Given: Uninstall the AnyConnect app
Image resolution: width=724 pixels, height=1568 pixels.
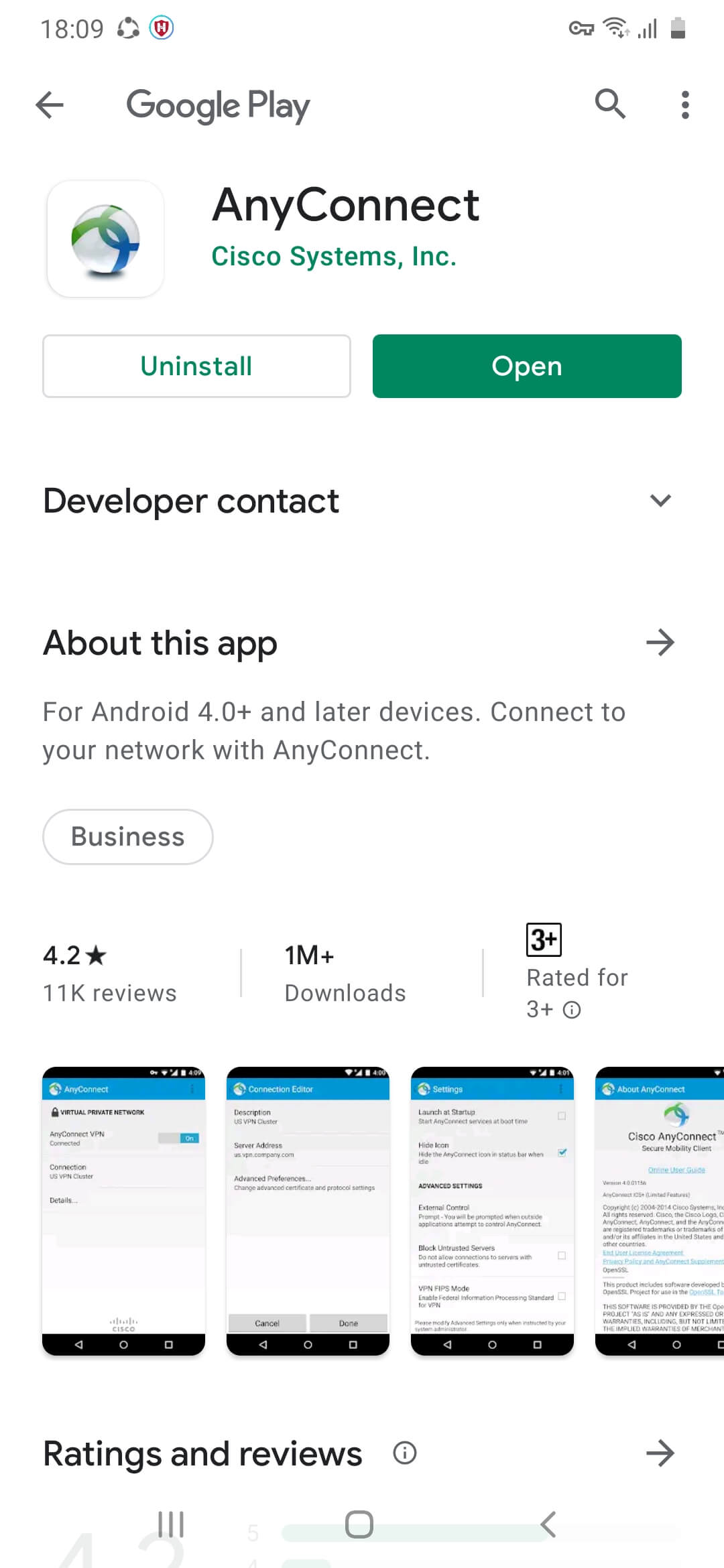Looking at the screenshot, I should pos(196,367).
